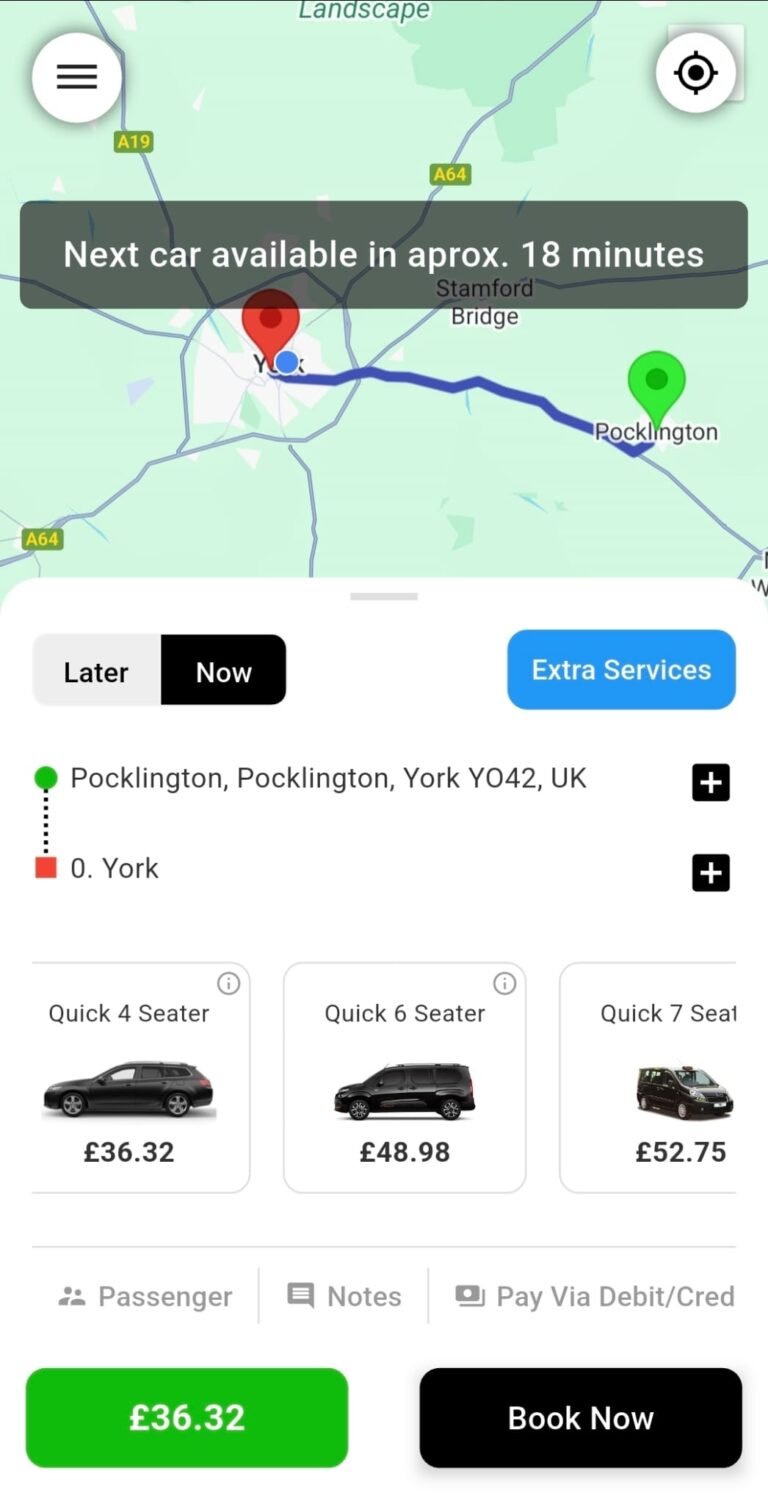Screen dimensions: 768x1504
Task: Expand the bottom sheet via the drag handle
Action: (x=384, y=596)
